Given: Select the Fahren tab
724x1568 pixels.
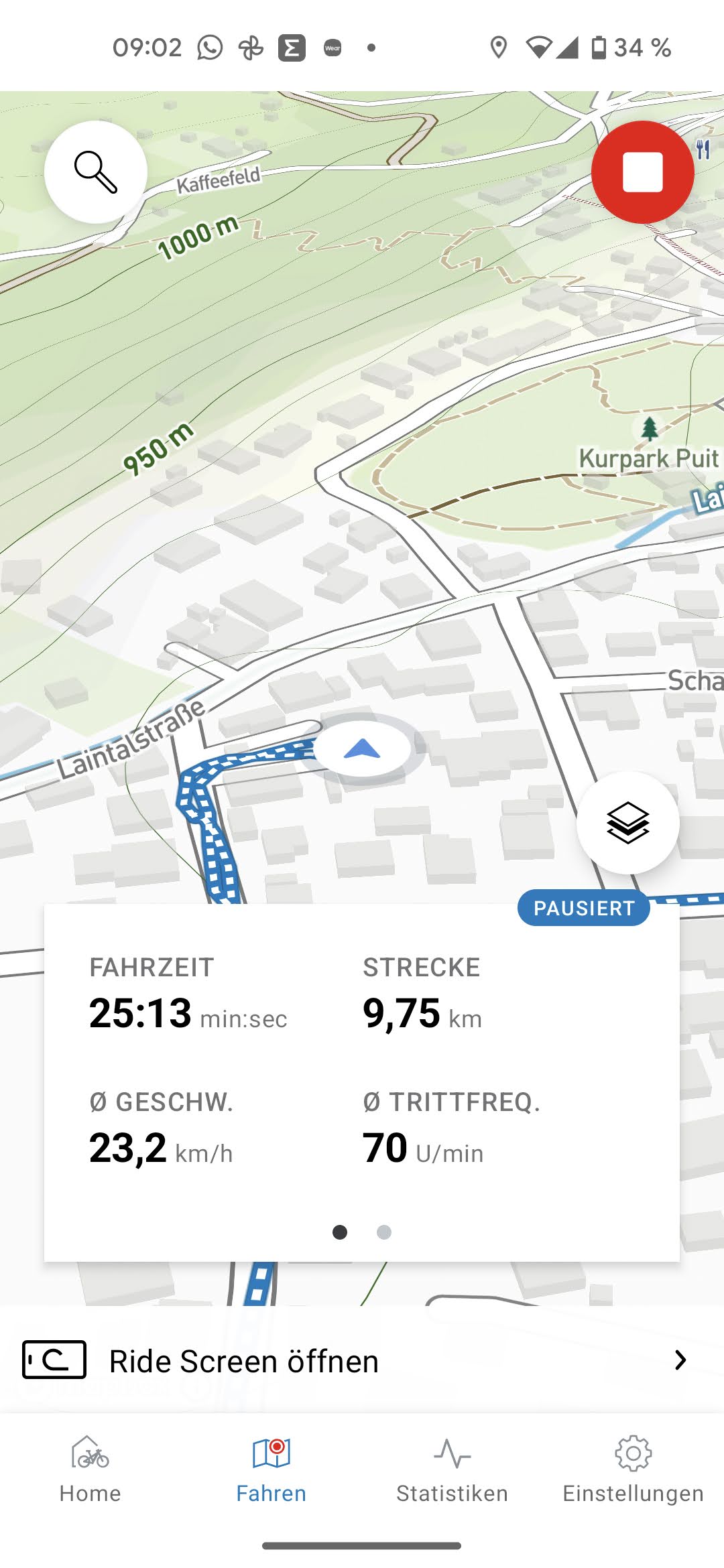Looking at the screenshot, I should (271, 1469).
